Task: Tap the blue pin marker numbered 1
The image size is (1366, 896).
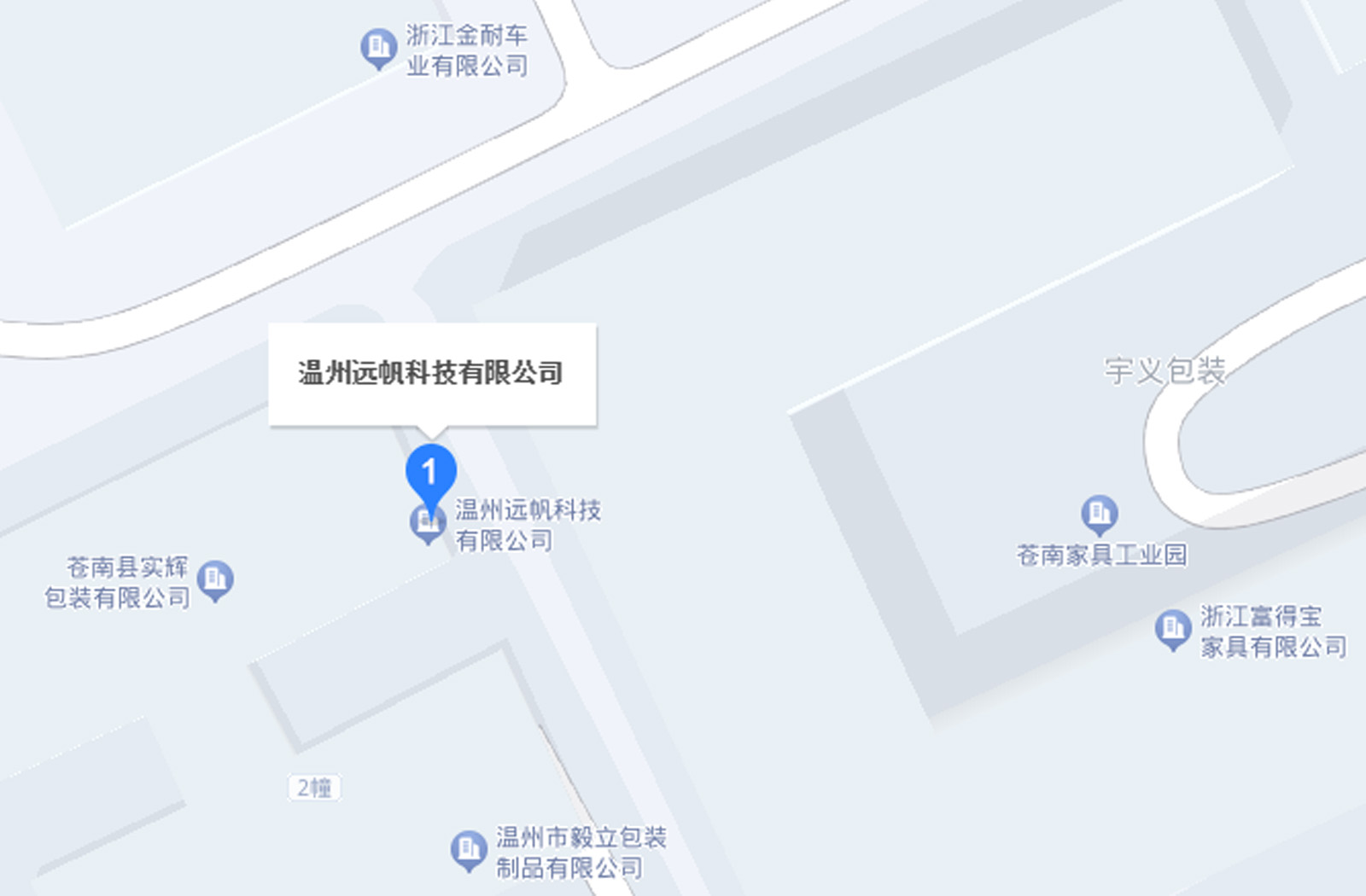Action: 430,474
